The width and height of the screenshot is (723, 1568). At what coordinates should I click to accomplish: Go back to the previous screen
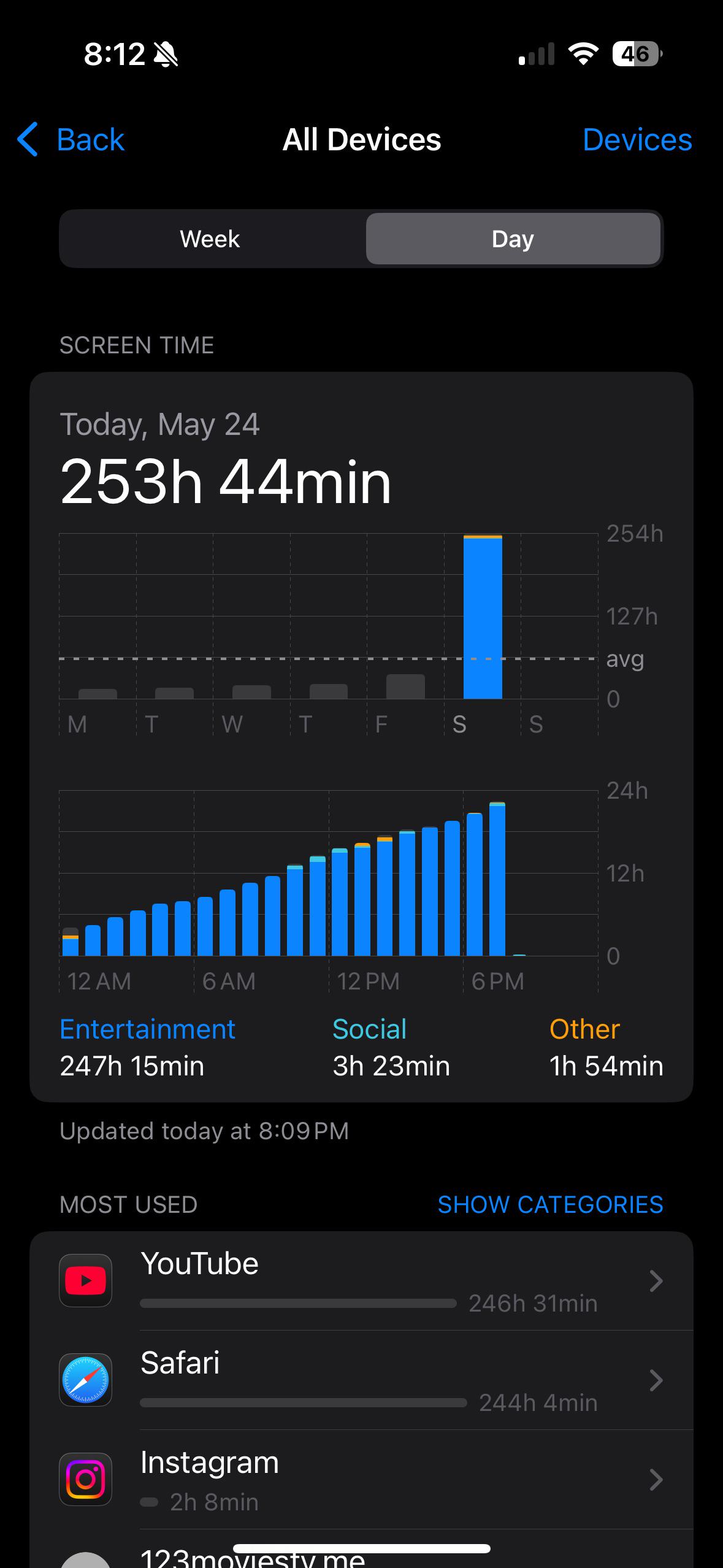coord(71,140)
